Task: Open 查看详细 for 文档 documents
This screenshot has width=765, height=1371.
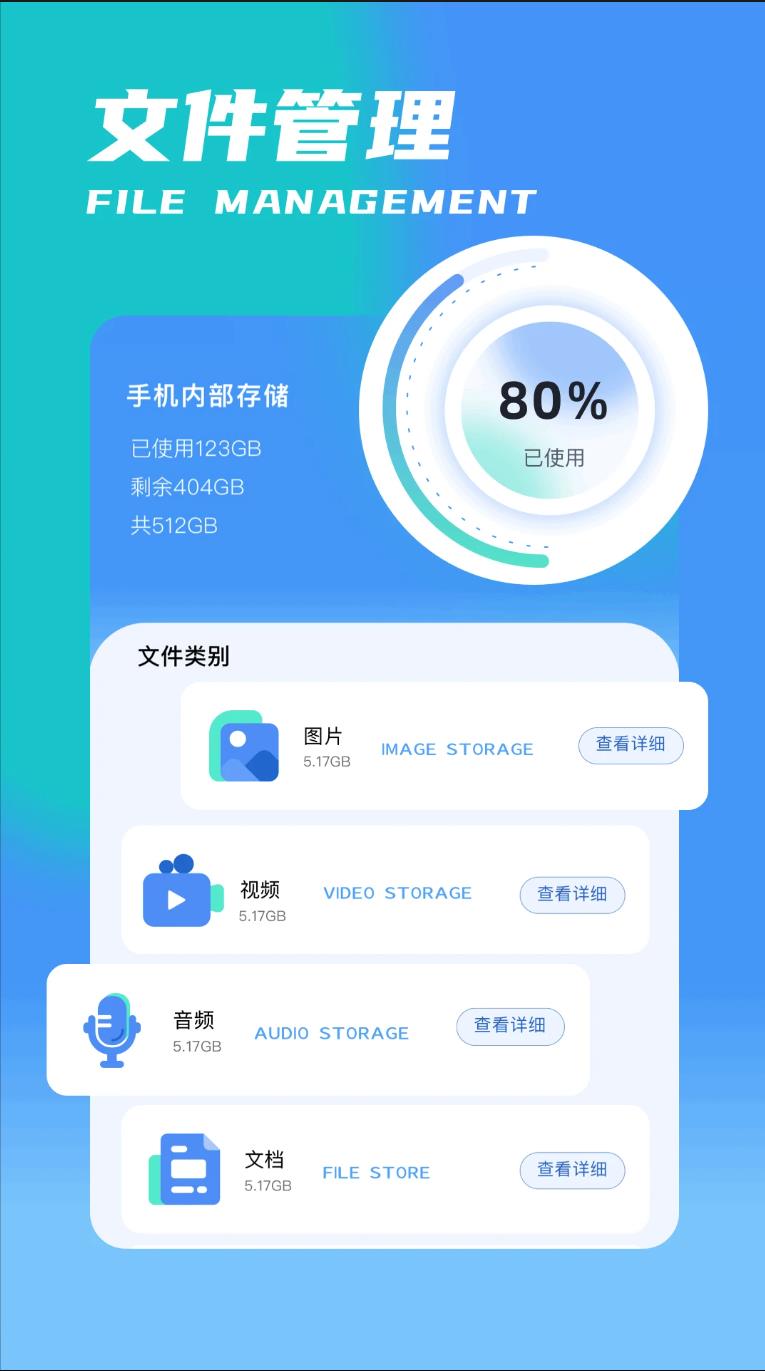Action: tap(571, 1170)
